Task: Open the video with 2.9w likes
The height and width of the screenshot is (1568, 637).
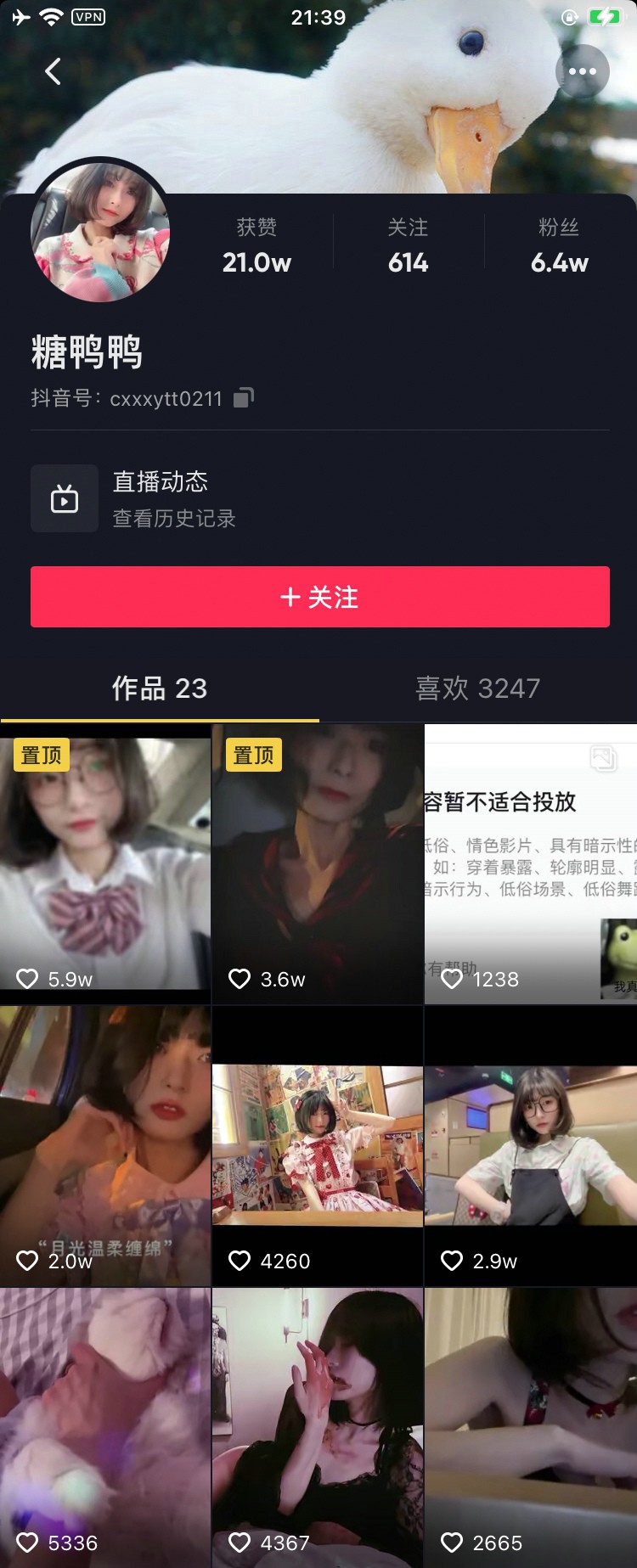Action: coord(531,1146)
